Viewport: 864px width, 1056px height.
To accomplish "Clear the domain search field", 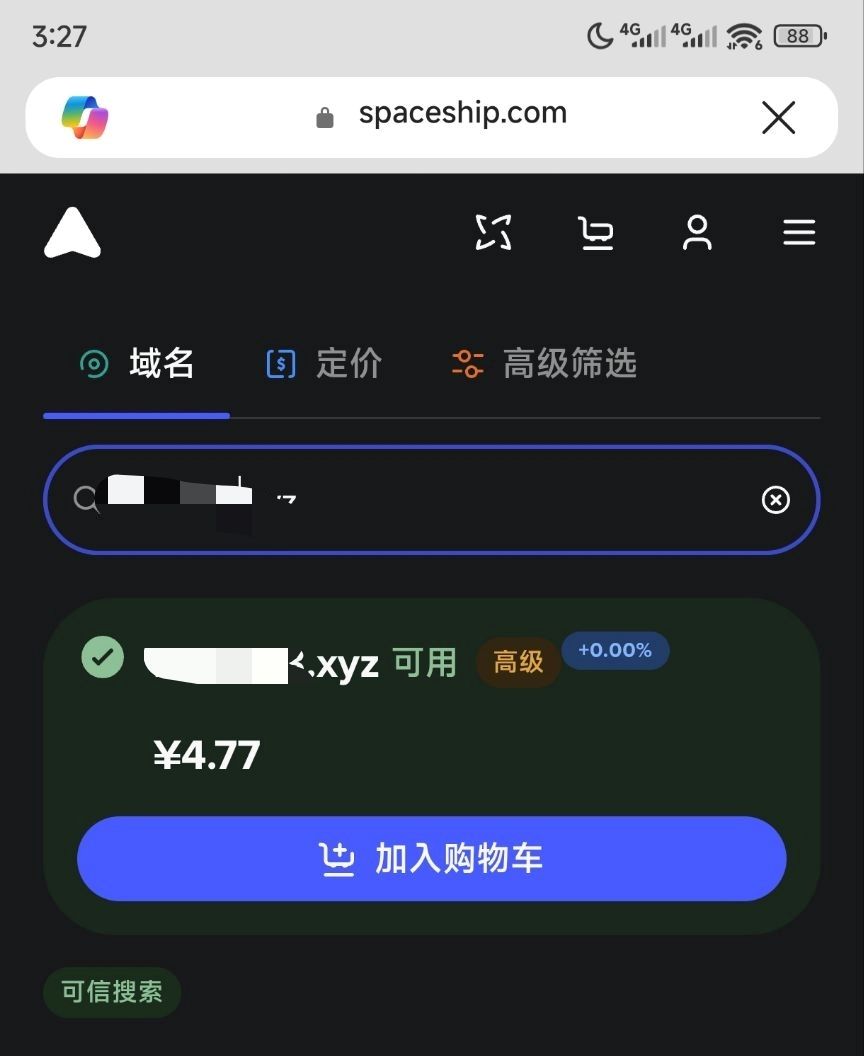I will click(x=776, y=500).
